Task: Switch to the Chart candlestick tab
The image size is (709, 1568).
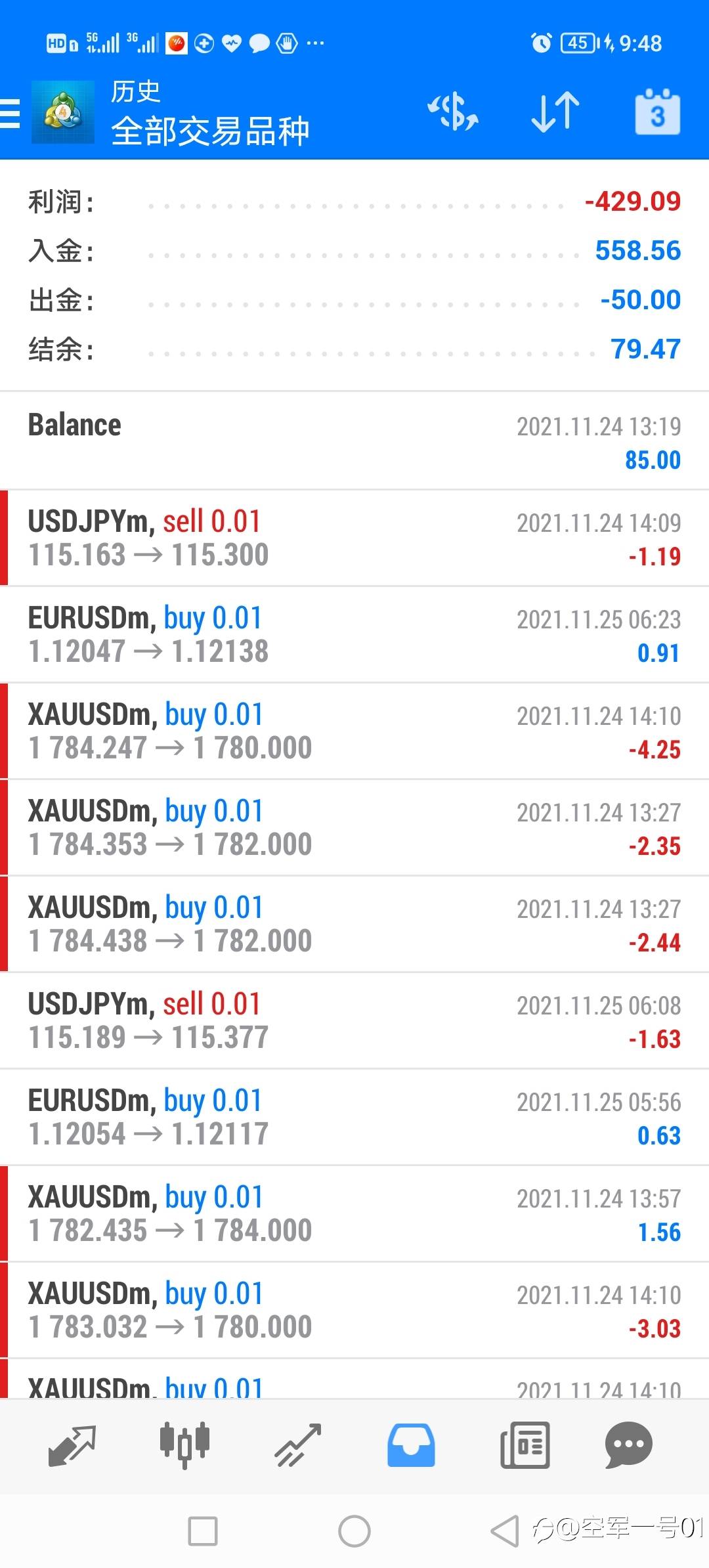Action: click(184, 1446)
